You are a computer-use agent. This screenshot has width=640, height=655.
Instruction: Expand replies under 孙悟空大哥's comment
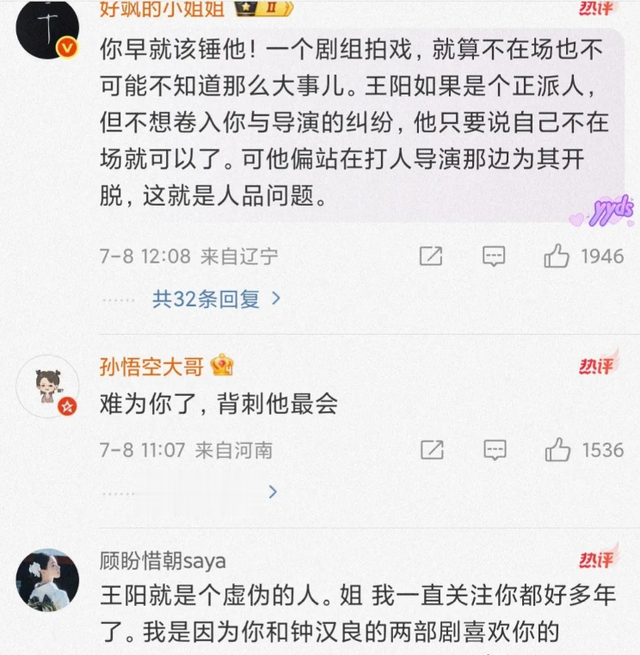coord(272,491)
